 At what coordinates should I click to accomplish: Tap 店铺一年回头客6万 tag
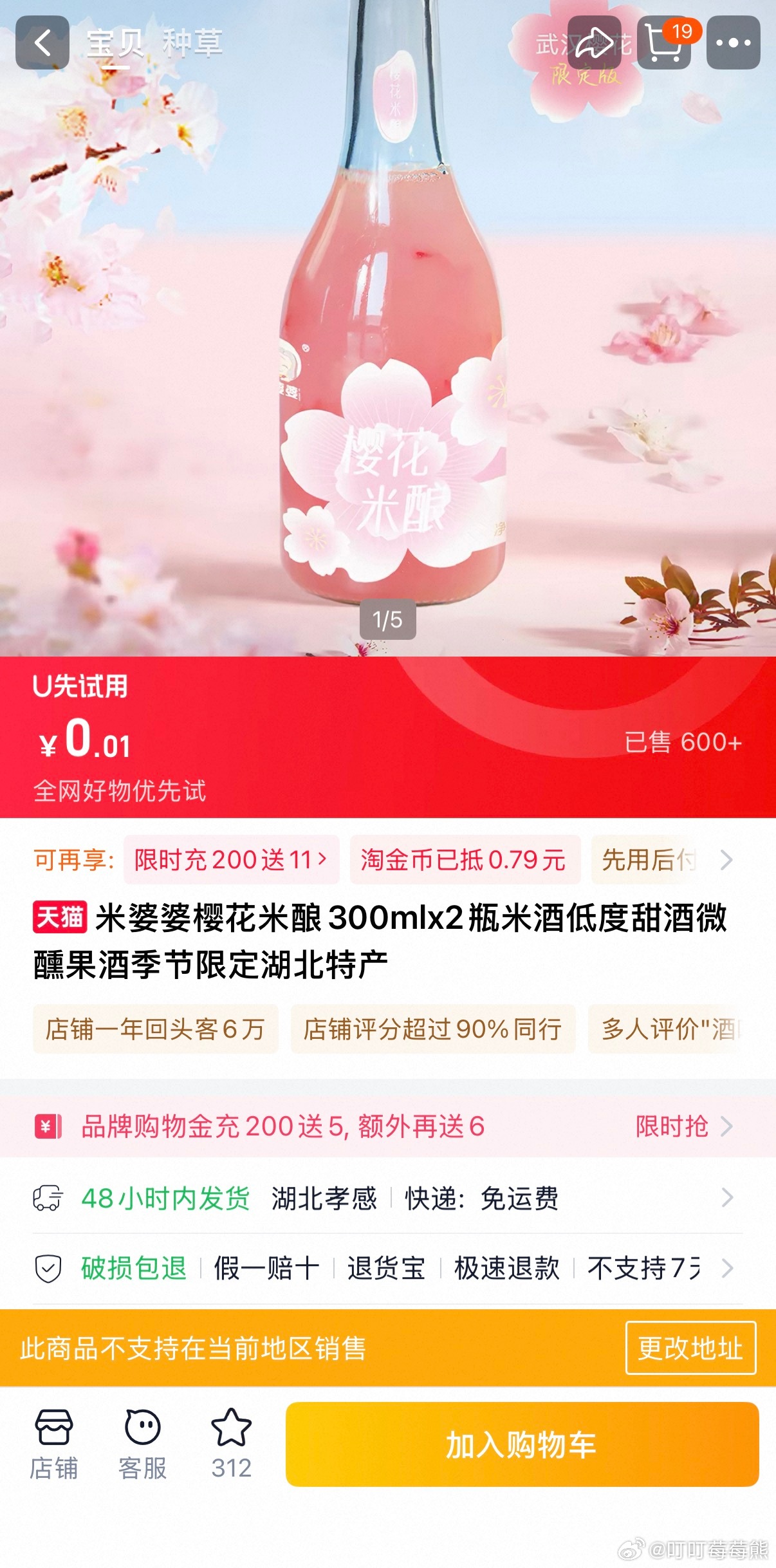155,1029
